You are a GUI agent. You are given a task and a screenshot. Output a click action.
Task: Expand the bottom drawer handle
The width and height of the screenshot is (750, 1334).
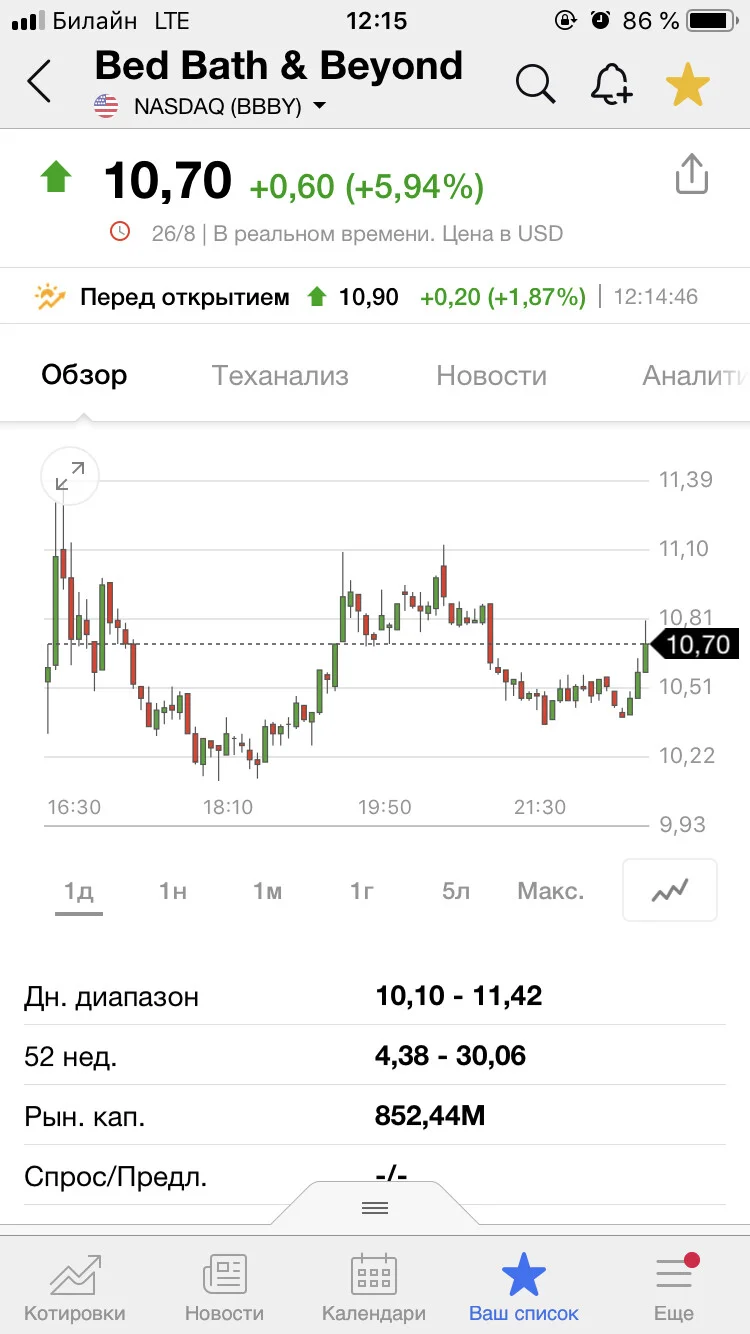pyautogui.click(x=375, y=1208)
